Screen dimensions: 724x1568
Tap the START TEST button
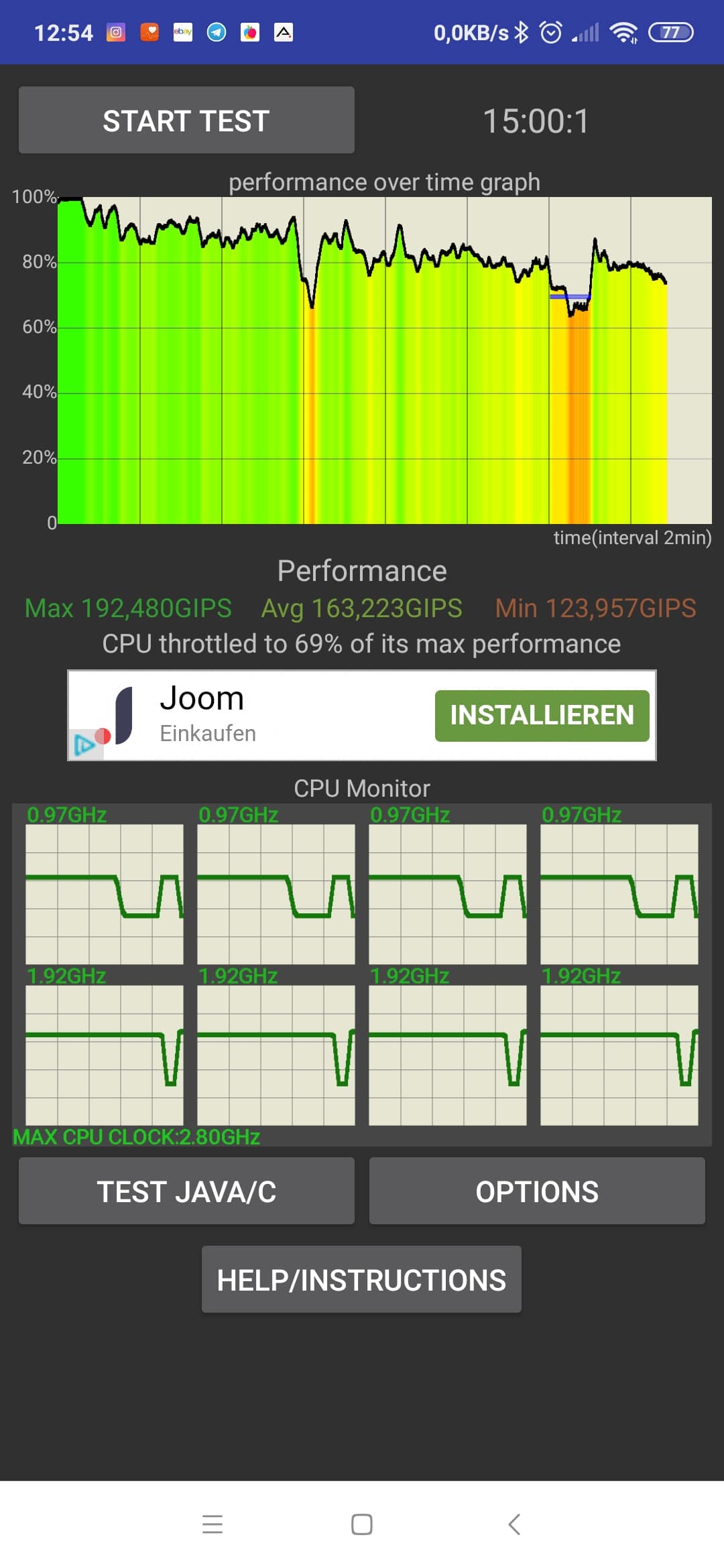[x=186, y=121]
